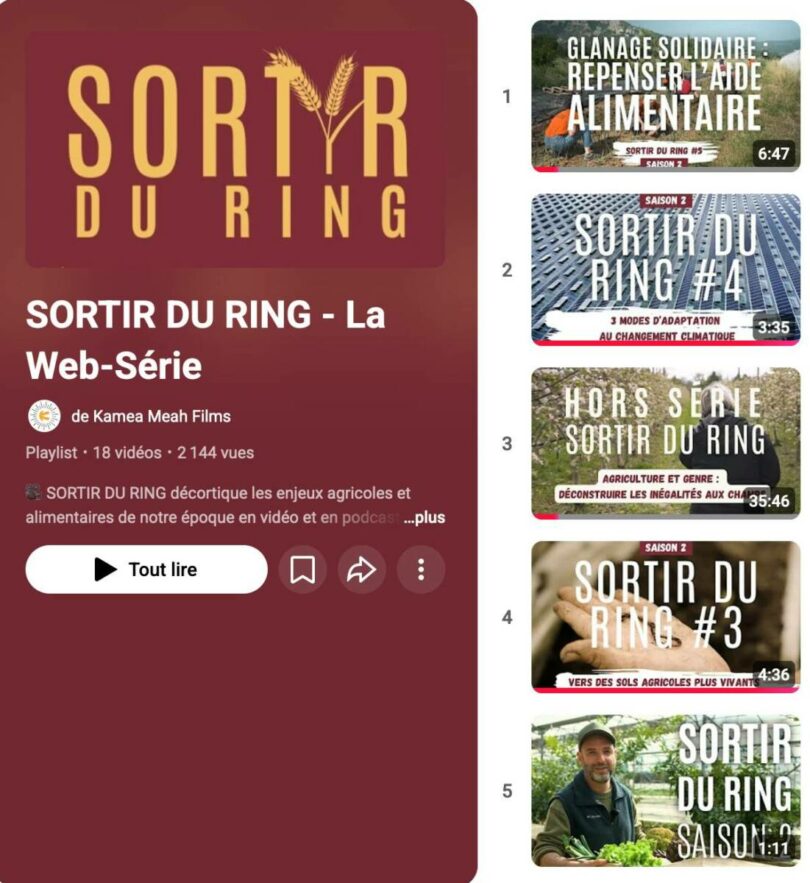Share the SORTIR DU RING playlist

click(361, 570)
